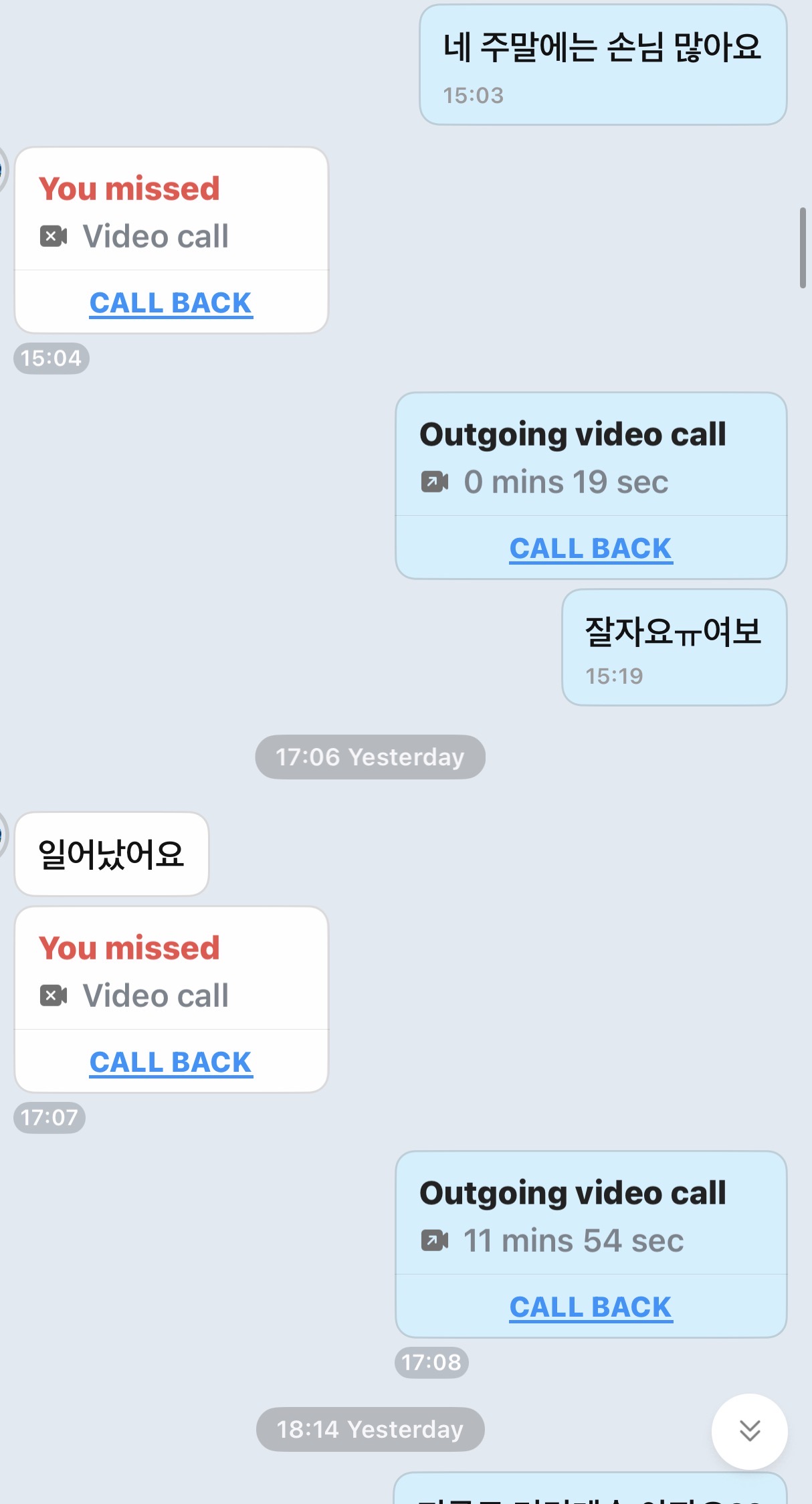Call back from the 11 mins 54 sec call

pyautogui.click(x=591, y=1307)
